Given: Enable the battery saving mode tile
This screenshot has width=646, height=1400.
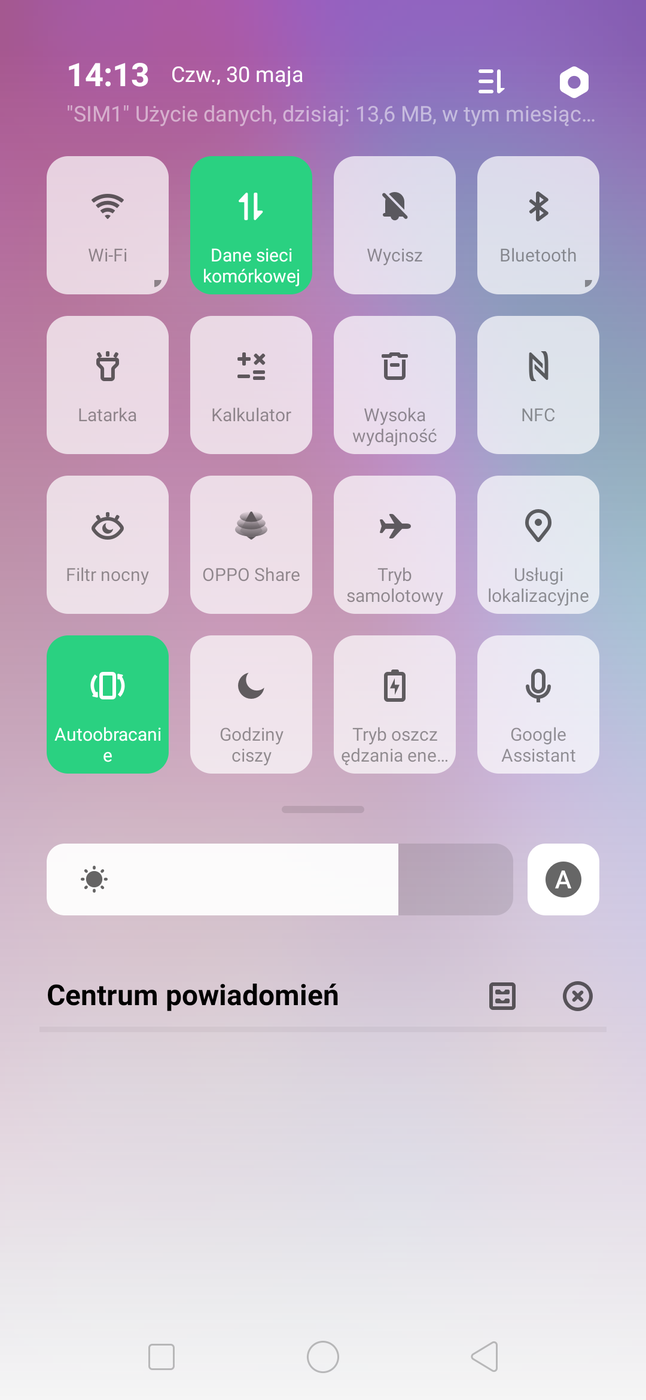Looking at the screenshot, I should point(394,704).
